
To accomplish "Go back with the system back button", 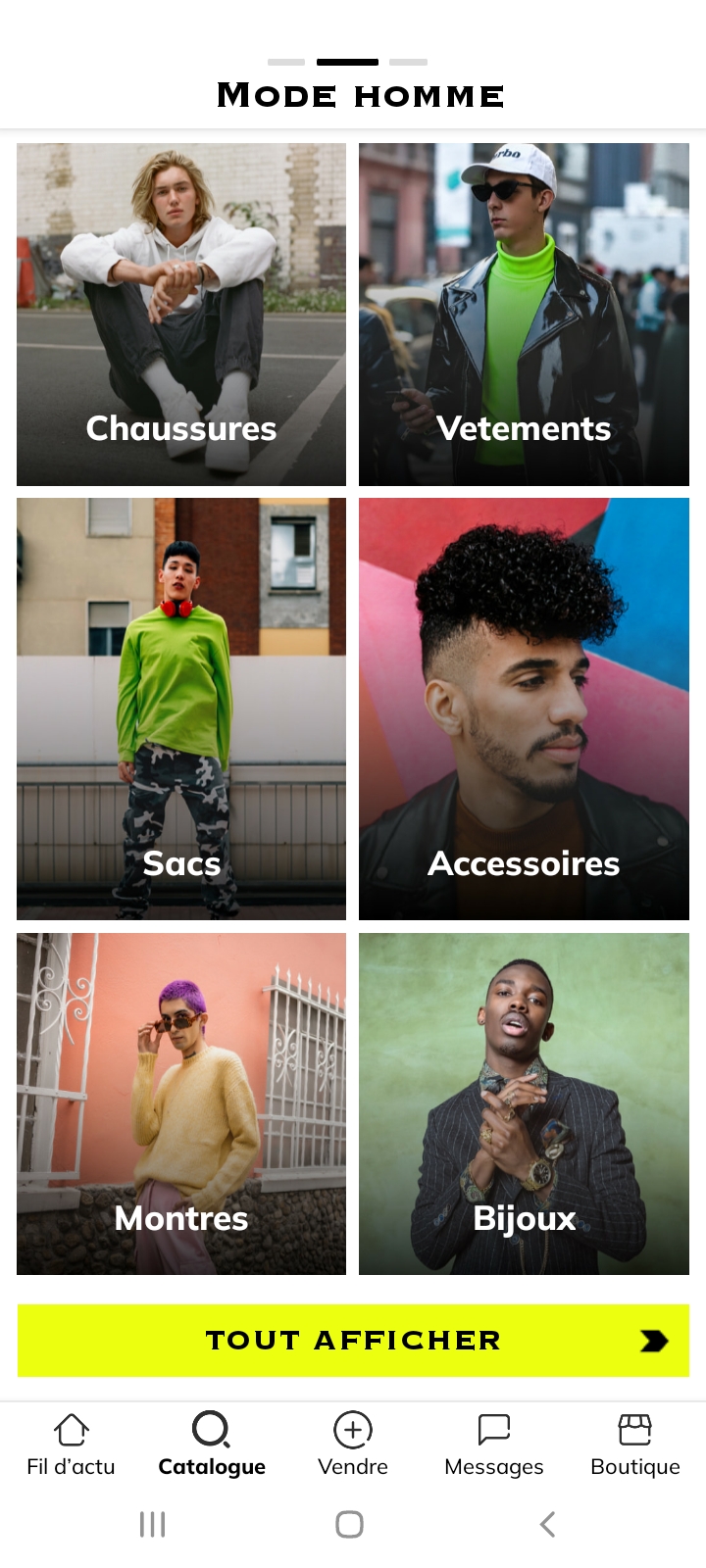I will 548,1524.
